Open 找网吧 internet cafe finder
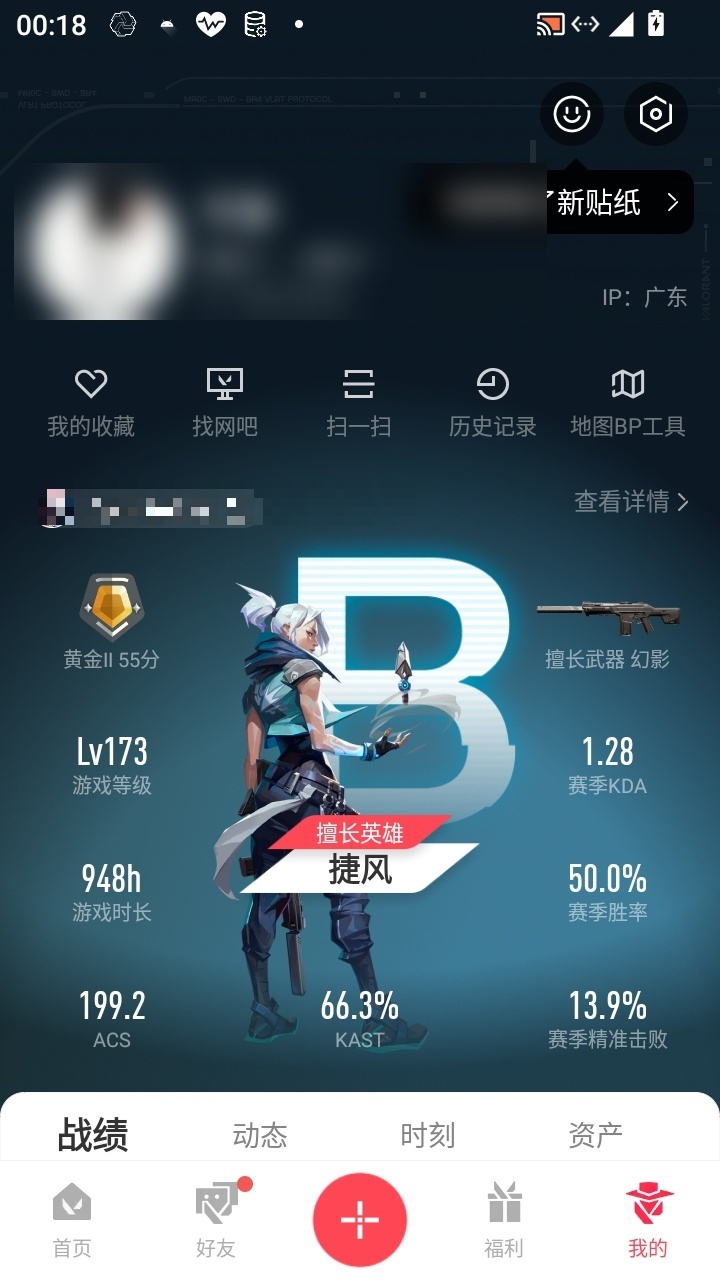Viewport: 720px width, 1280px height. tap(225, 403)
